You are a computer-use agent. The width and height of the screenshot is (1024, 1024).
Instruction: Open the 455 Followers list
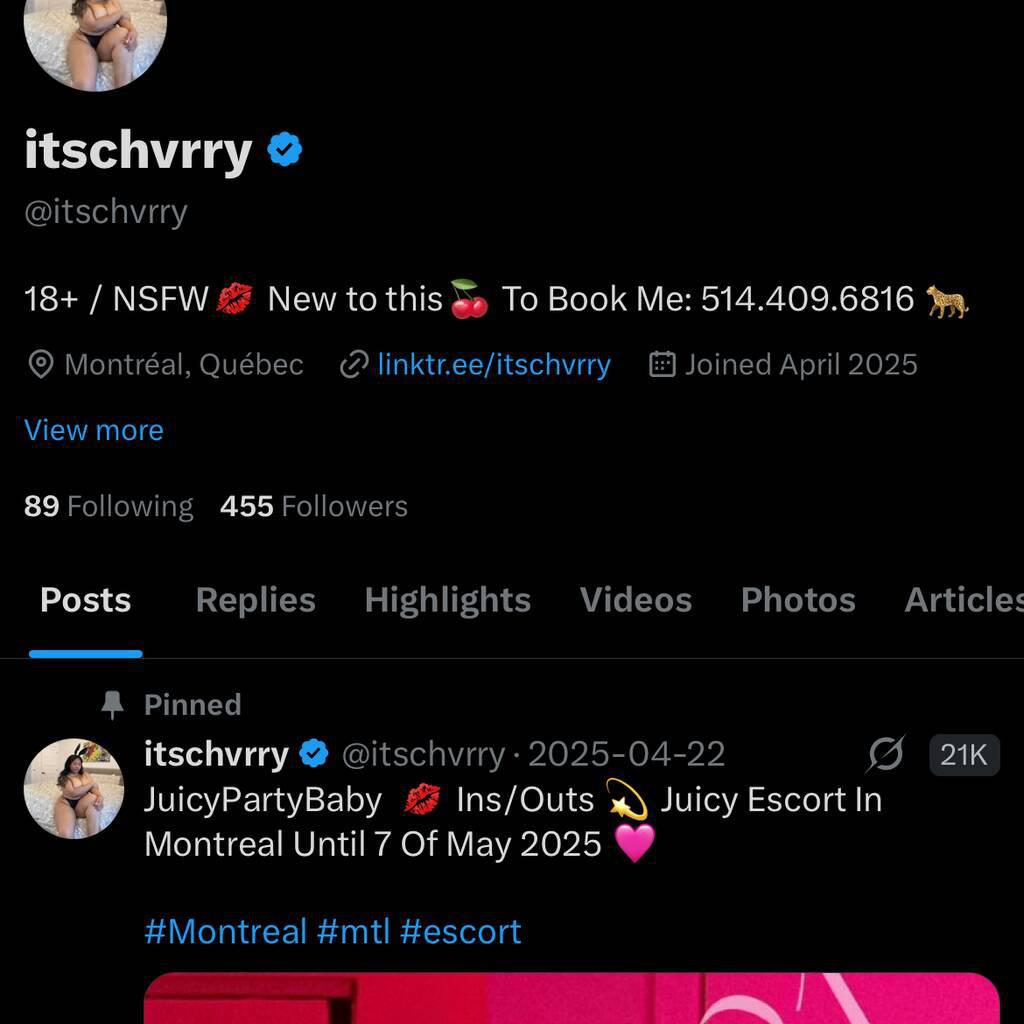point(314,506)
